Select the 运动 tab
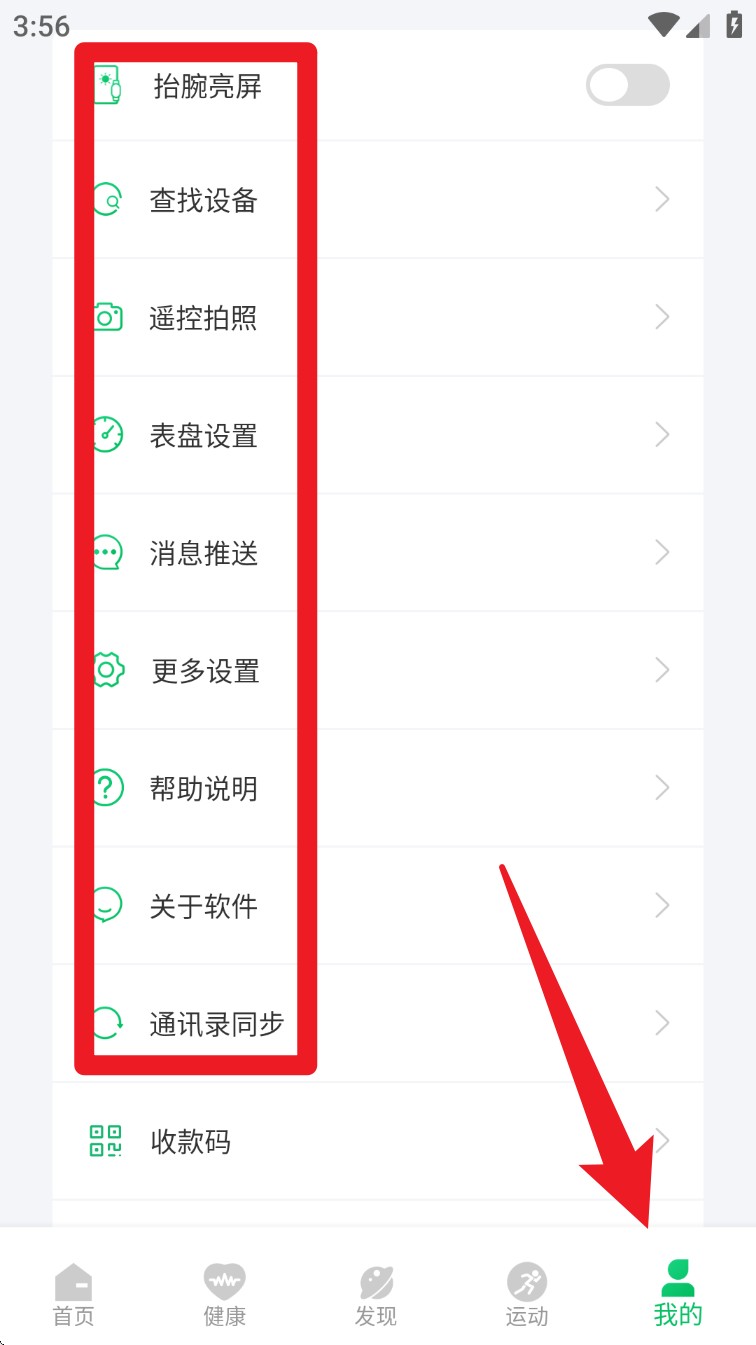 [527, 1294]
